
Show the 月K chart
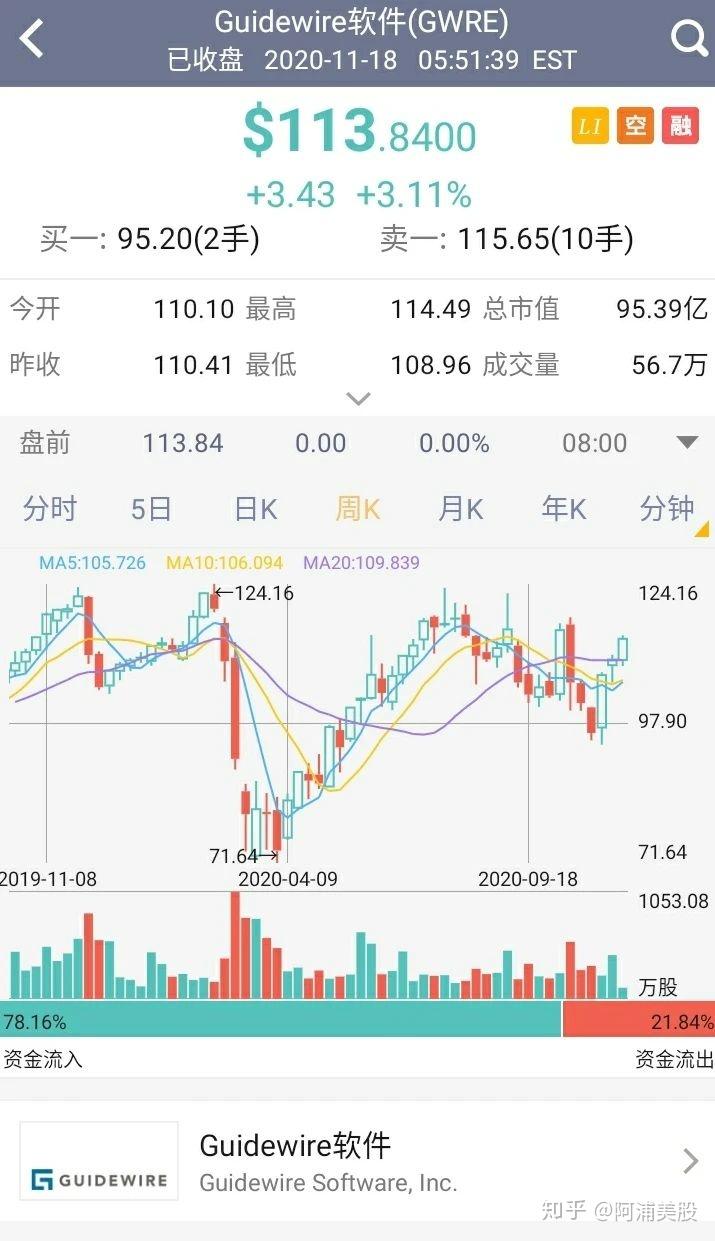point(460,509)
